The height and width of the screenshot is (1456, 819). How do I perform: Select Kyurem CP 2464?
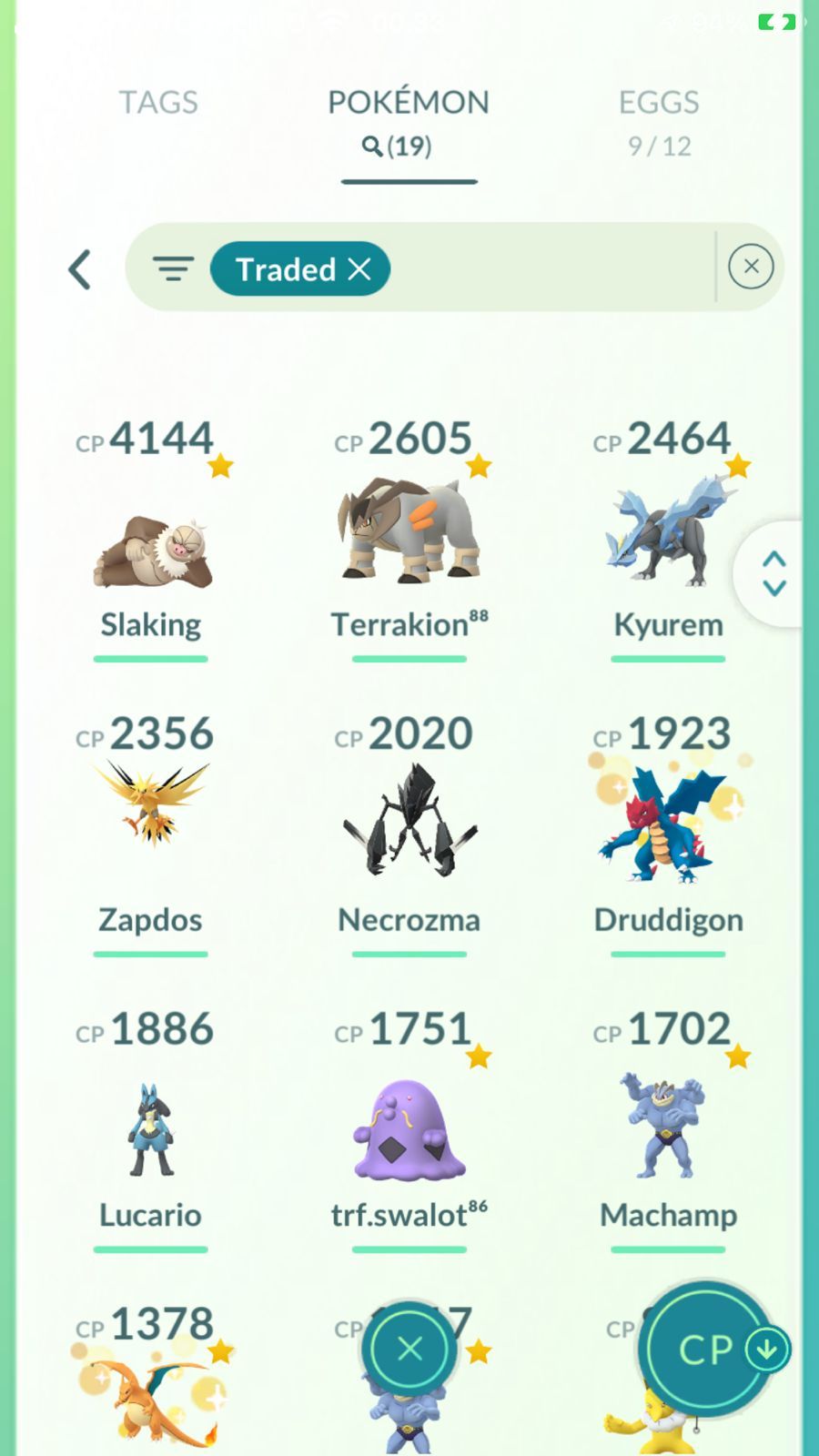668,537
